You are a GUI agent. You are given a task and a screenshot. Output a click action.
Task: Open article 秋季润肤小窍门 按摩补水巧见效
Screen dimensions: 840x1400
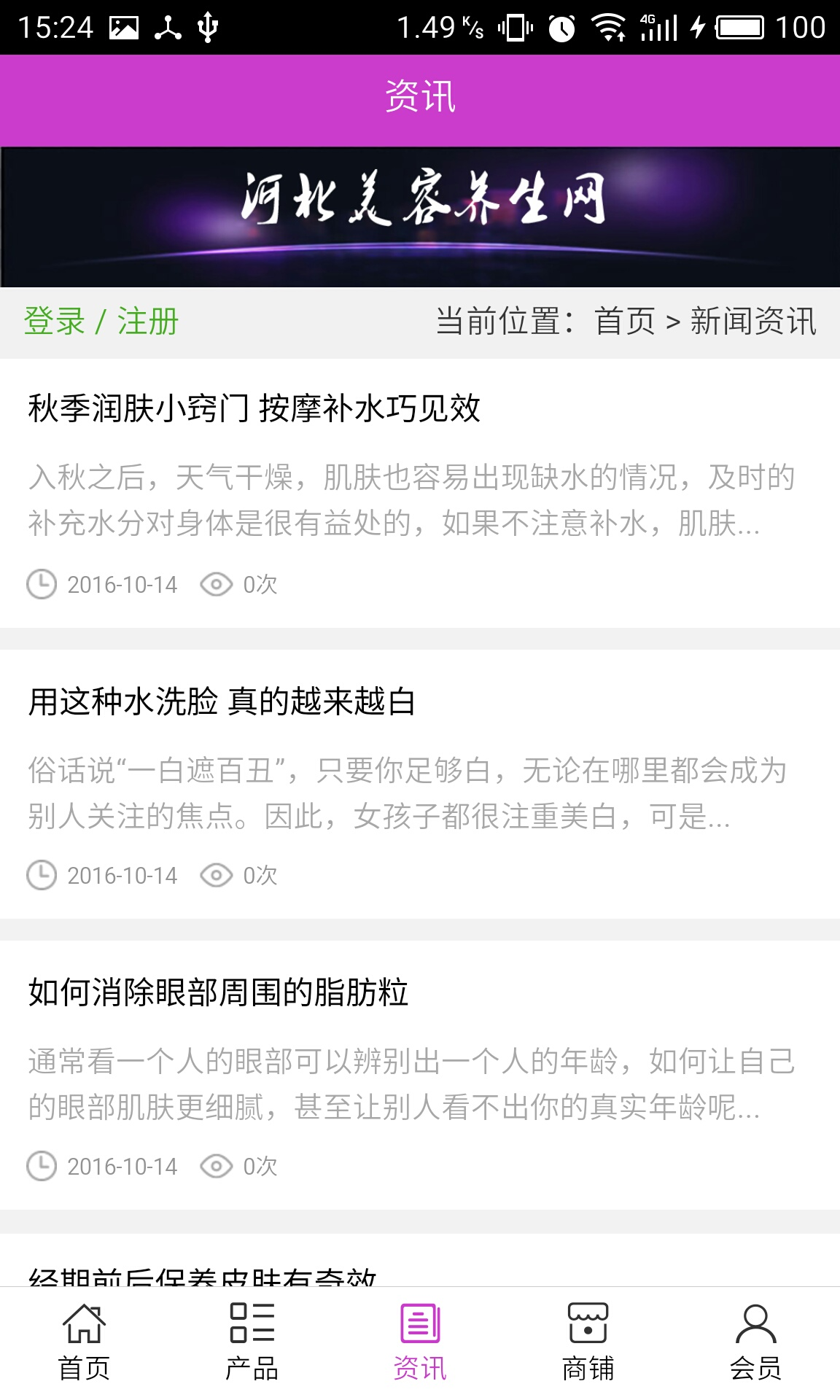click(254, 408)
